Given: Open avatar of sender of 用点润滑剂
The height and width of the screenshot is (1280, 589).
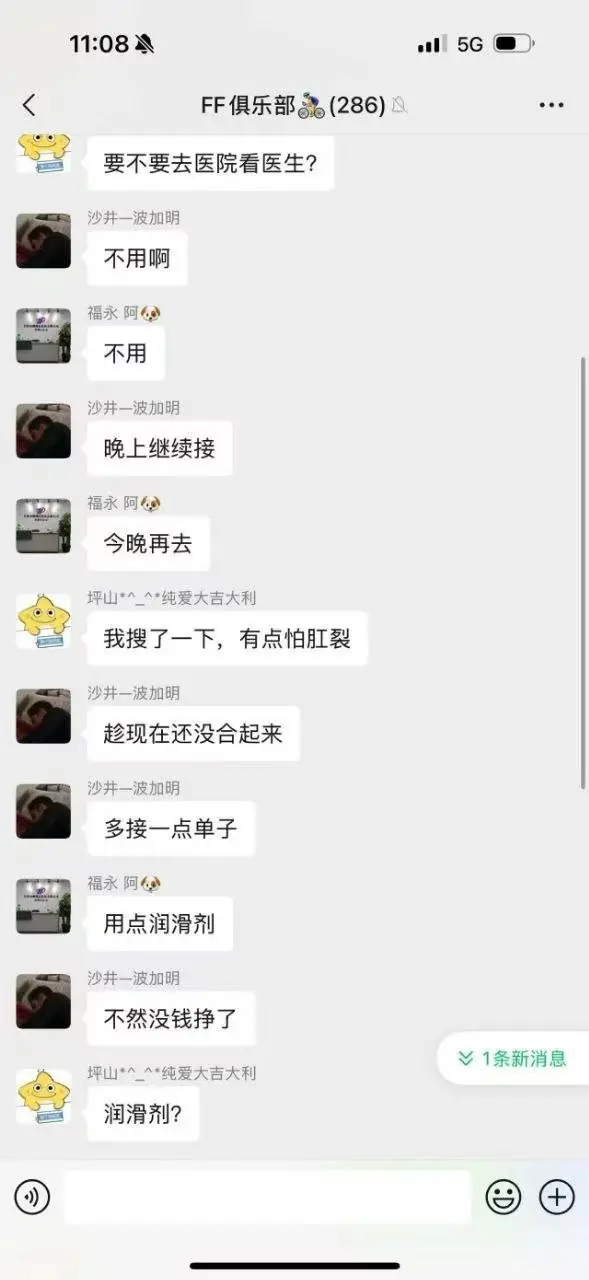Looking at the screenshot, I should (43, 906).
